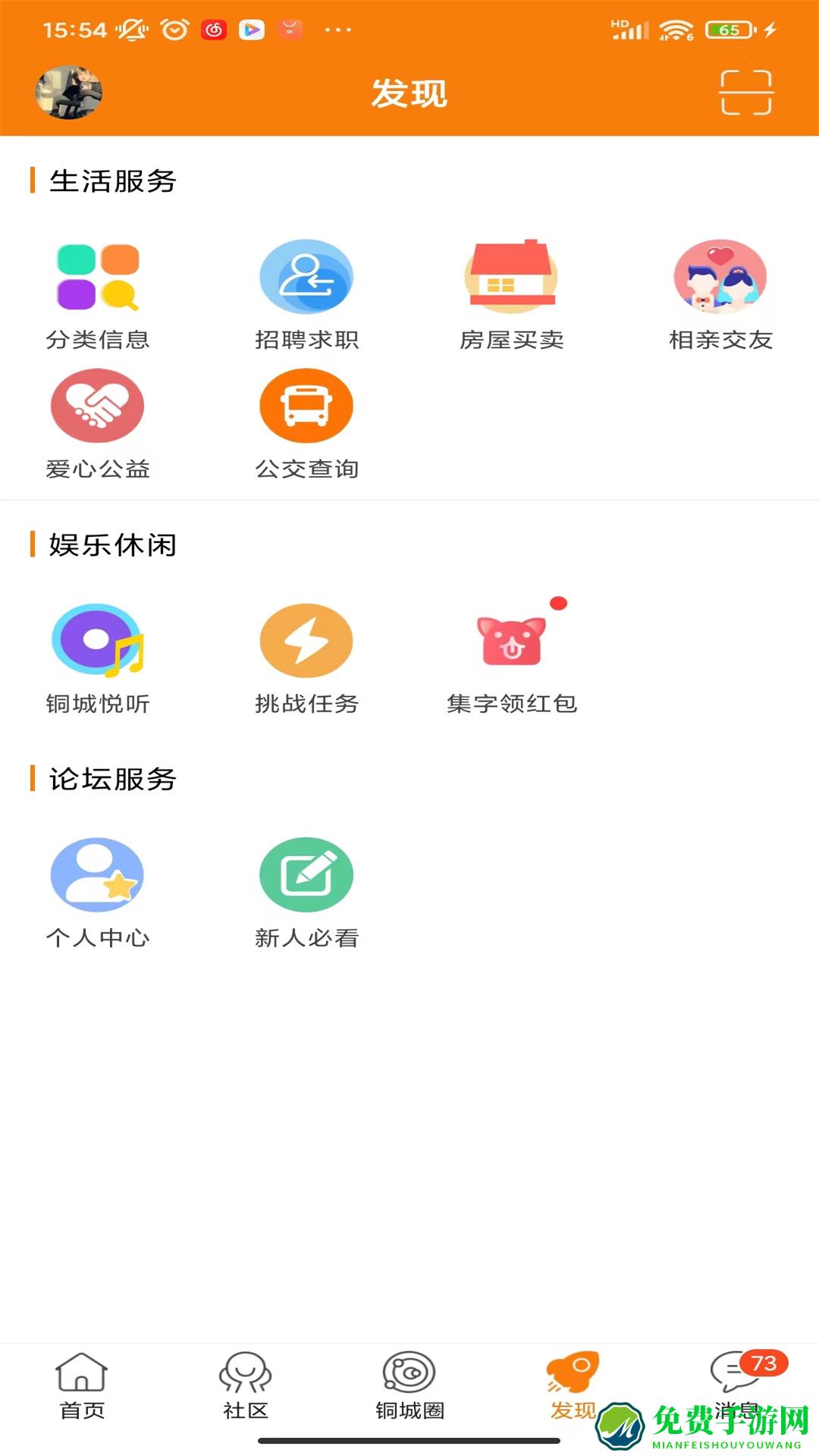Launch 铜城悦听 music listening service
Viewport: 819px width, 1456px height.
(x=97, y=641)
